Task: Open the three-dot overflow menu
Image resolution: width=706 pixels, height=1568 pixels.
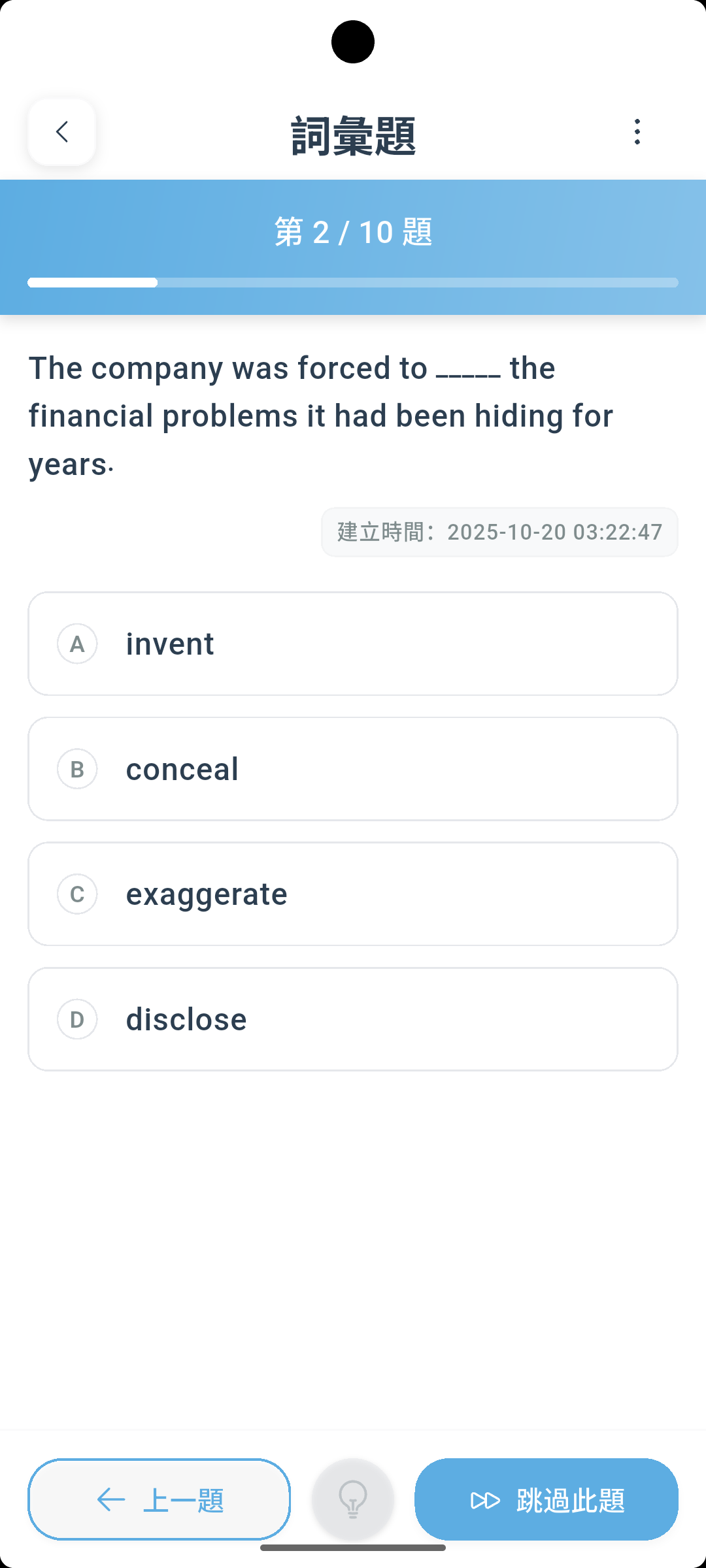Action: [637, 131]
